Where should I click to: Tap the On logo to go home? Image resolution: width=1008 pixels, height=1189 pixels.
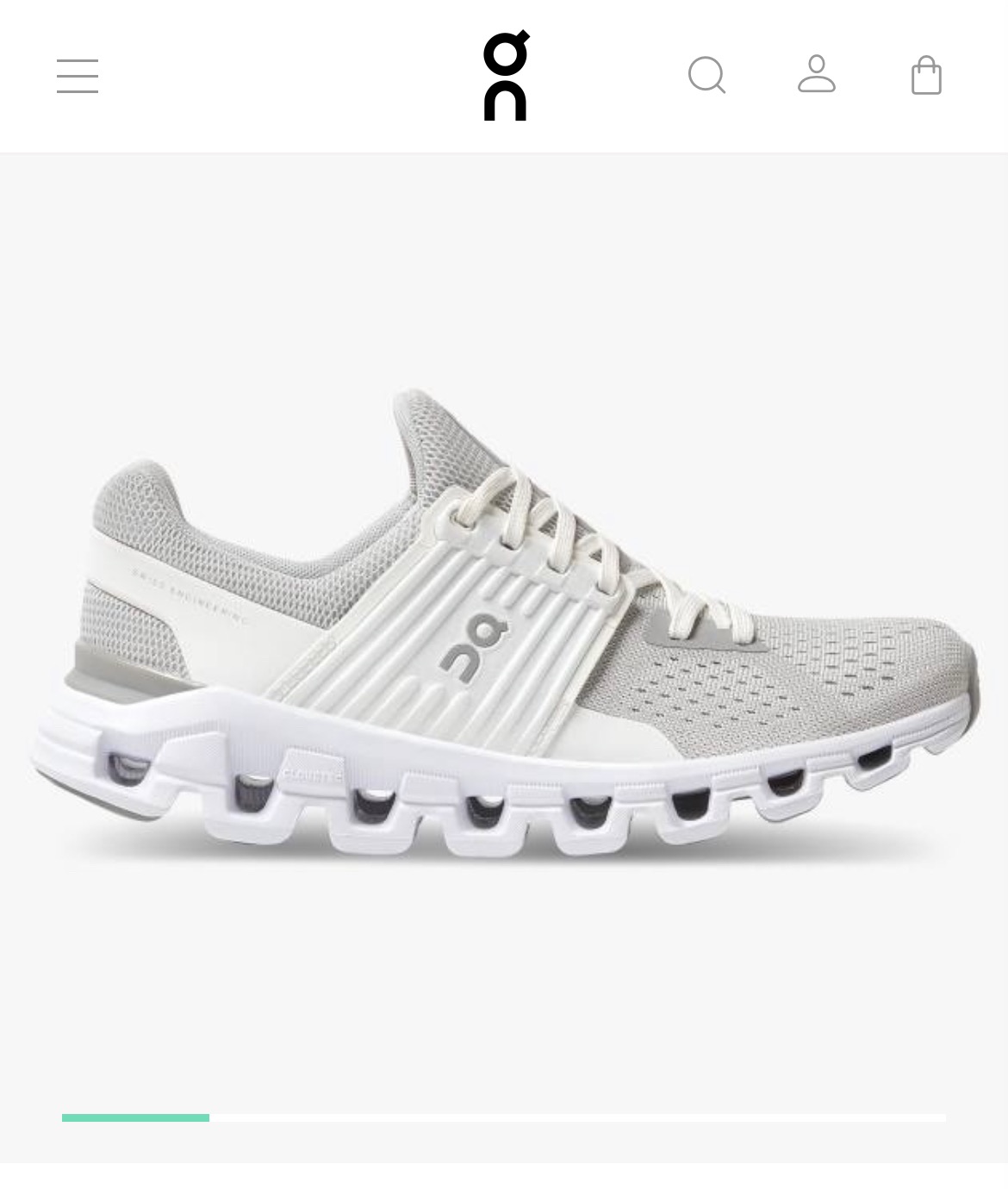pos(506,76)
